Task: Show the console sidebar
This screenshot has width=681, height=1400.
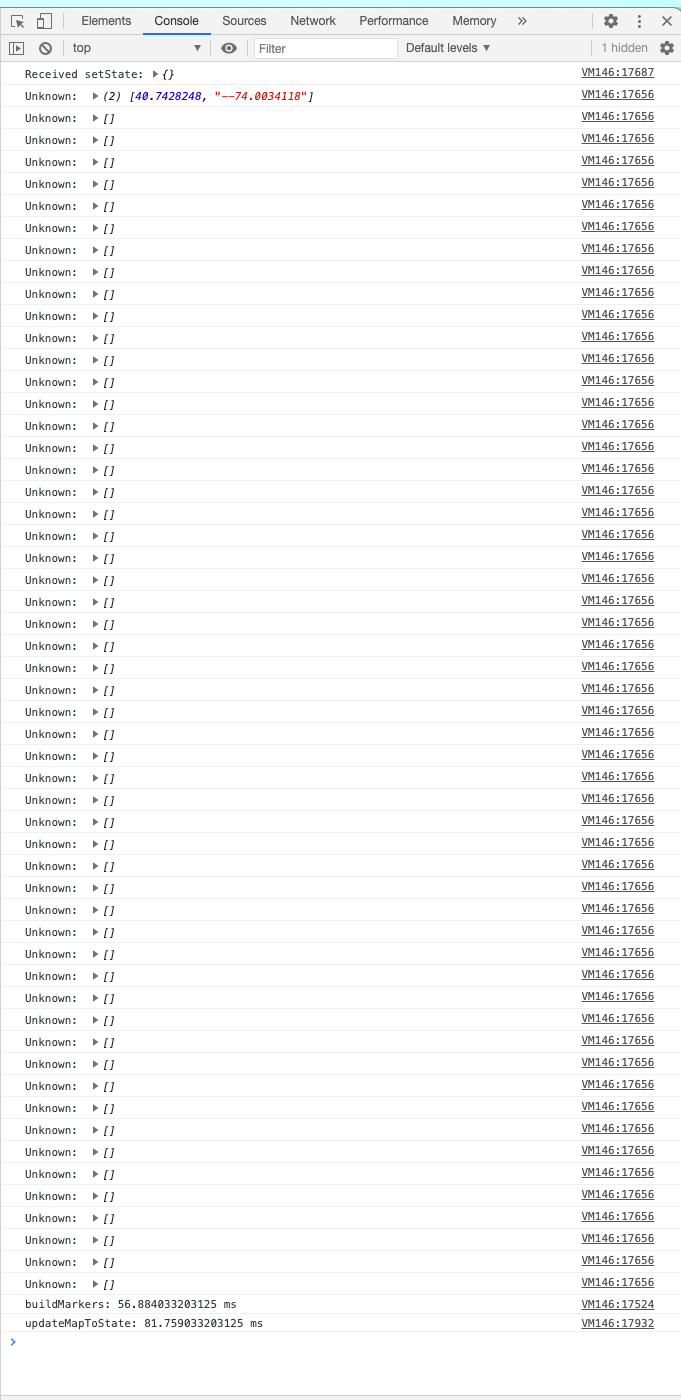Action: (x=16, y=48)
